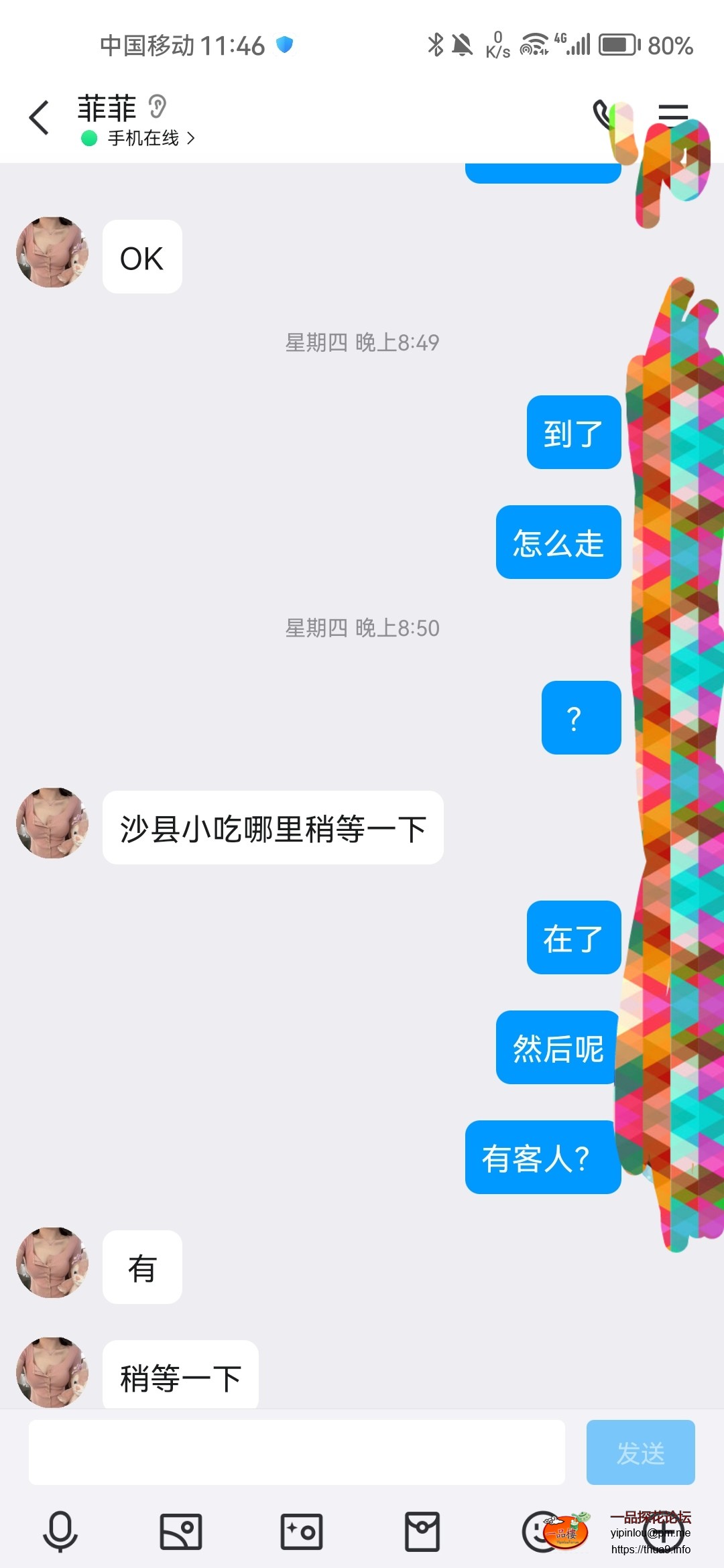This screenshot has width=724, height=1568.
Task: Tap the 发送 send button
Action: (x=640, y=1452)
